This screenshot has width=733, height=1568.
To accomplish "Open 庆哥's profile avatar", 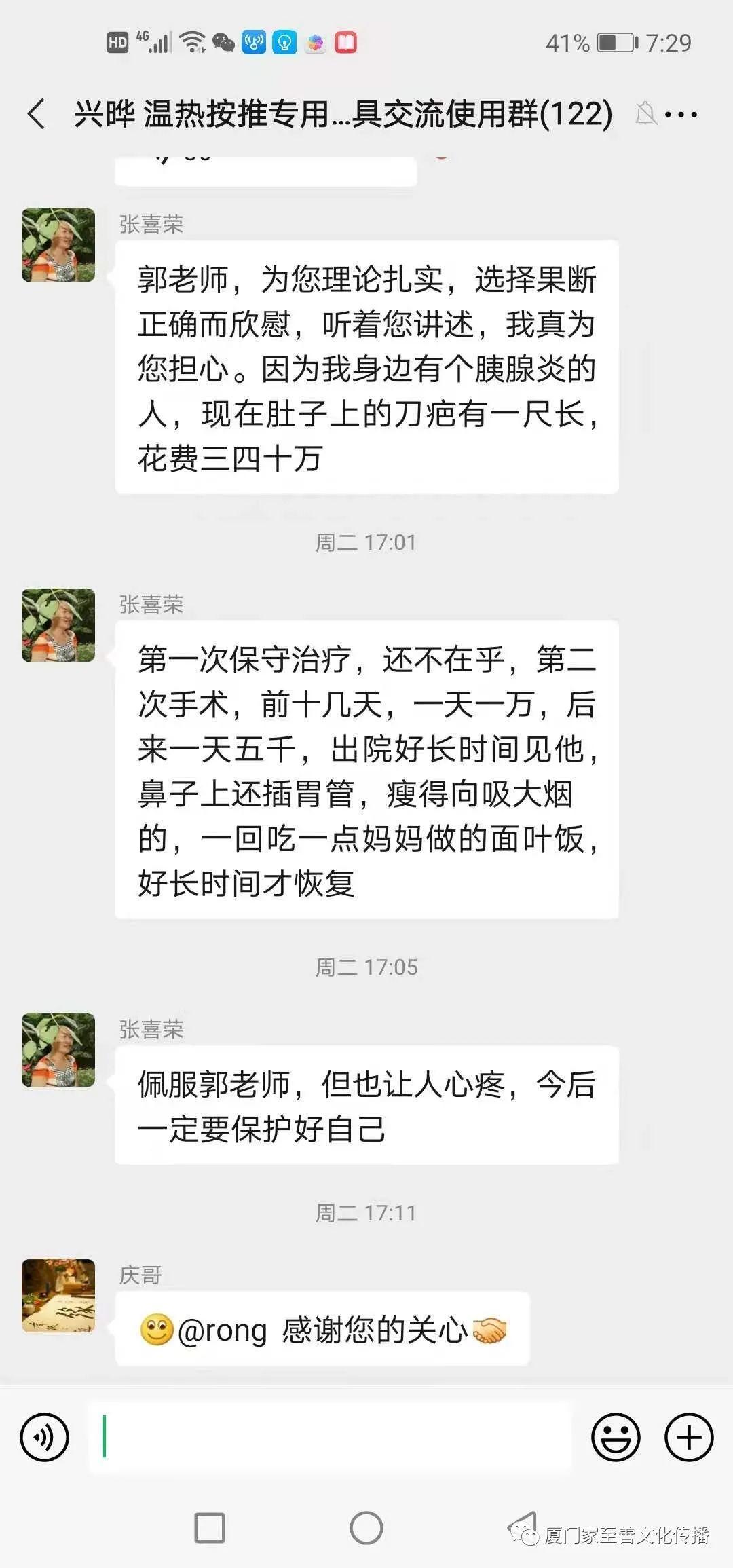I will 58,1296.
